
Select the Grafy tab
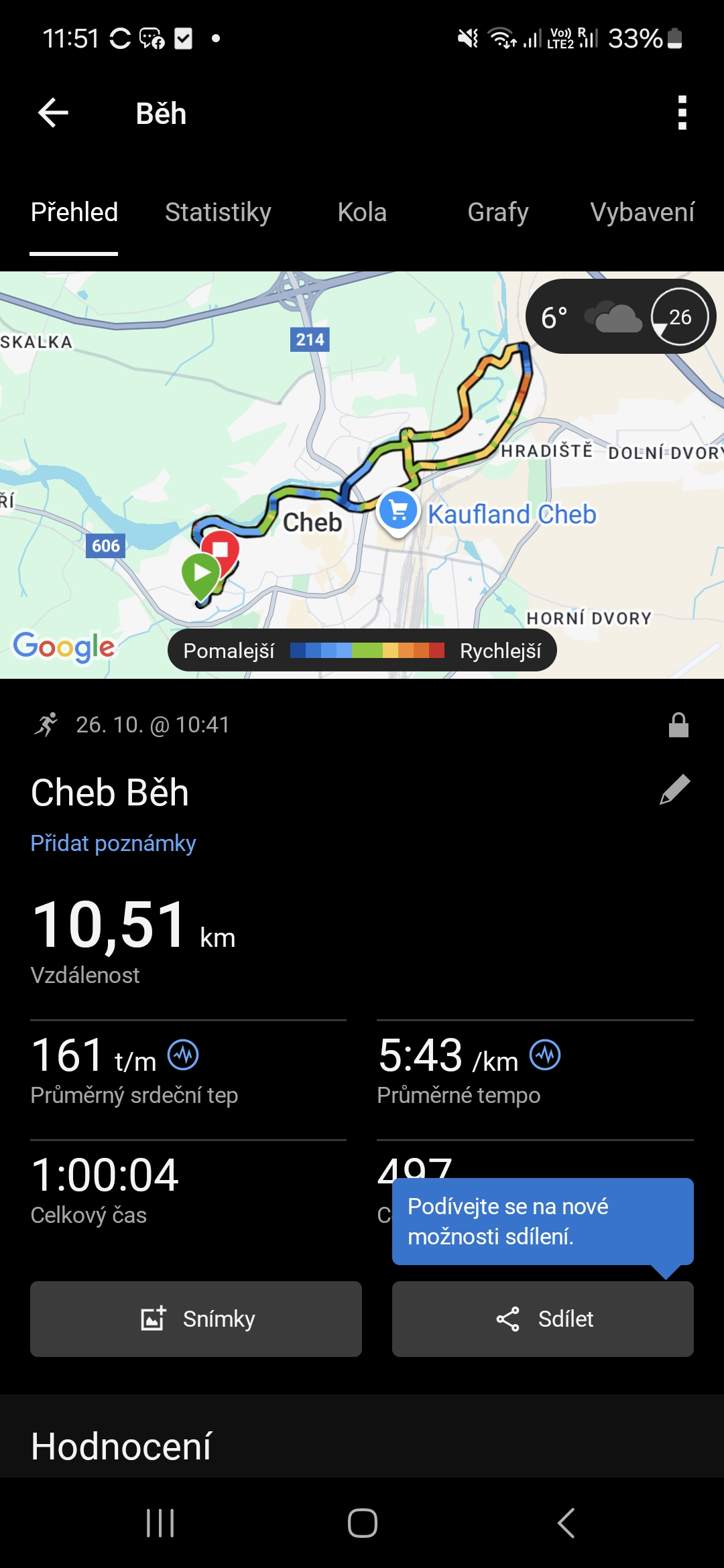497,212
